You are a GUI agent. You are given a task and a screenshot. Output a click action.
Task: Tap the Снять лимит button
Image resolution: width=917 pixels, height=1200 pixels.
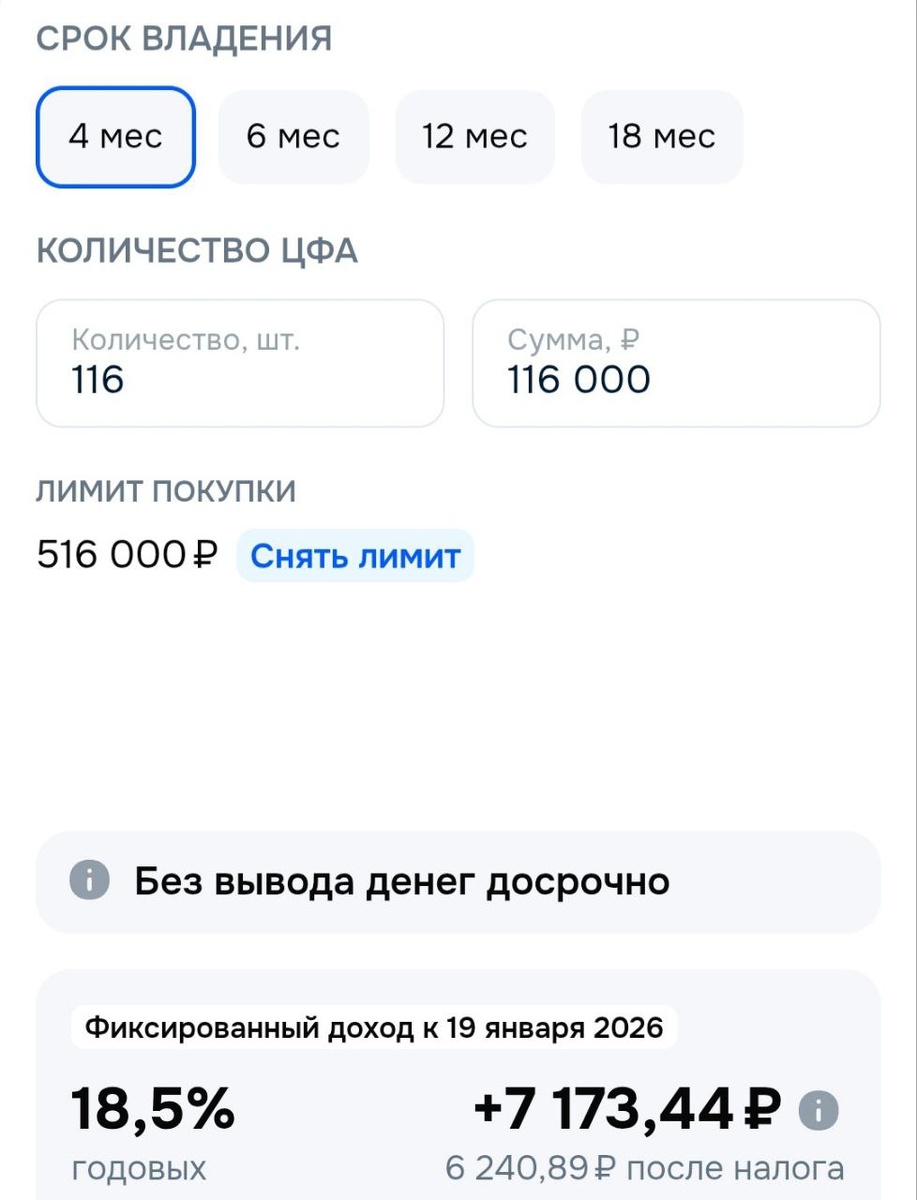[x=355, y=555]
